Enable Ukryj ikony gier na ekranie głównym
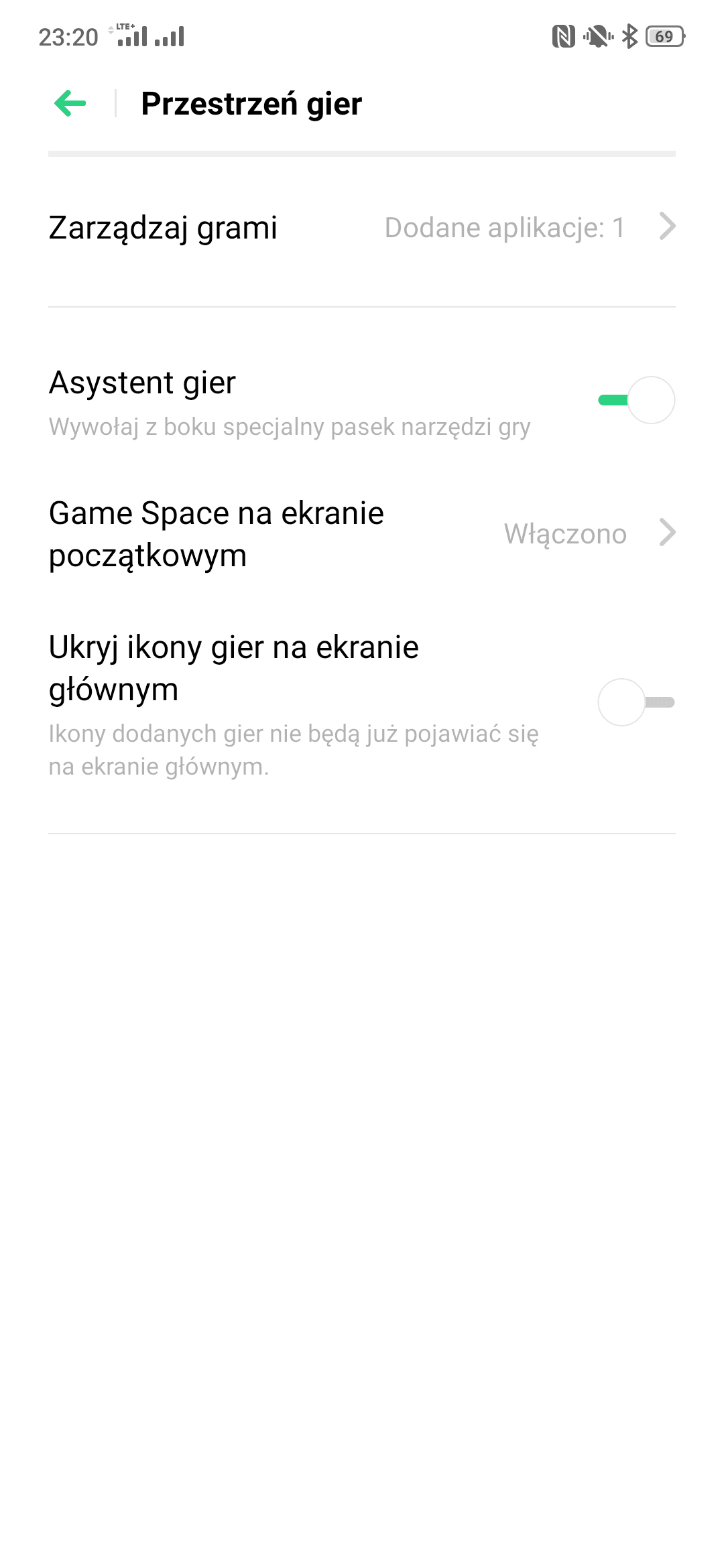This screenshot has width=724, height=1568. pyautogui.click(x=636, y=702)
